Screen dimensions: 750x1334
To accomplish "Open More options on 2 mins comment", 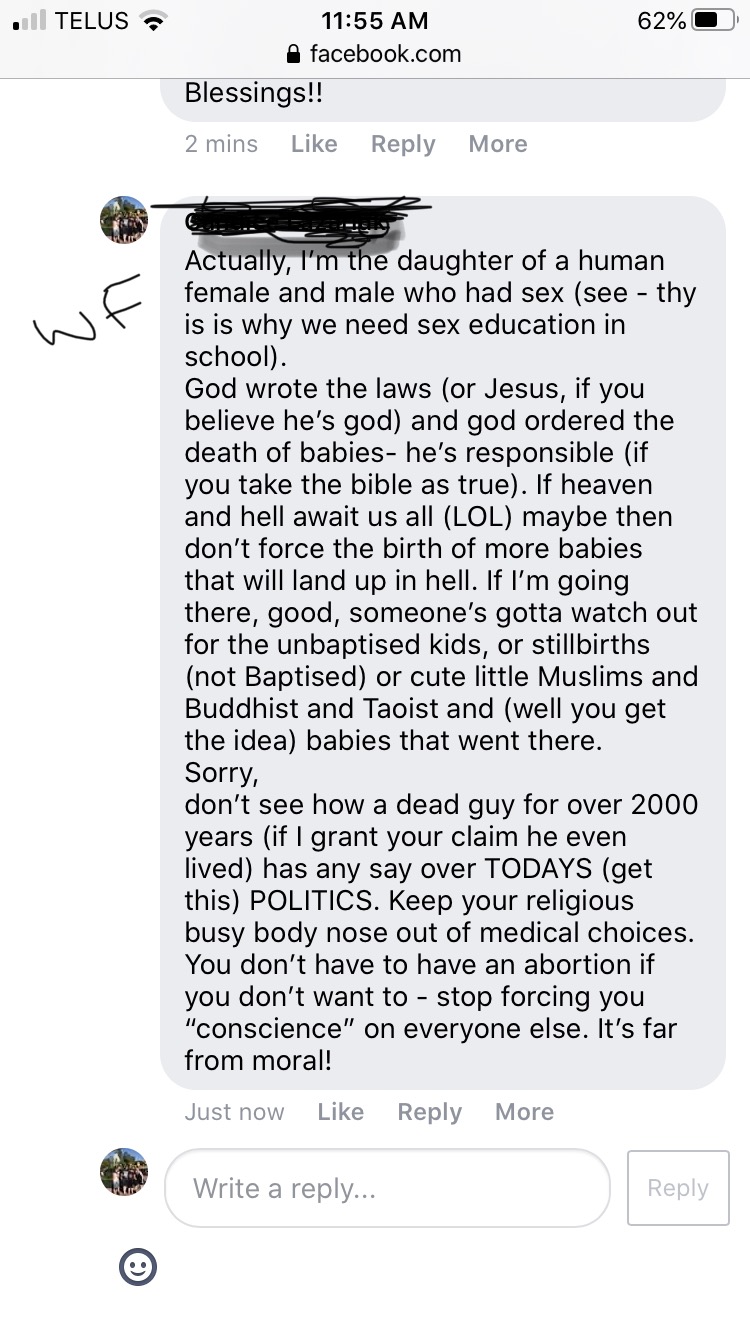I will point(498,144).
